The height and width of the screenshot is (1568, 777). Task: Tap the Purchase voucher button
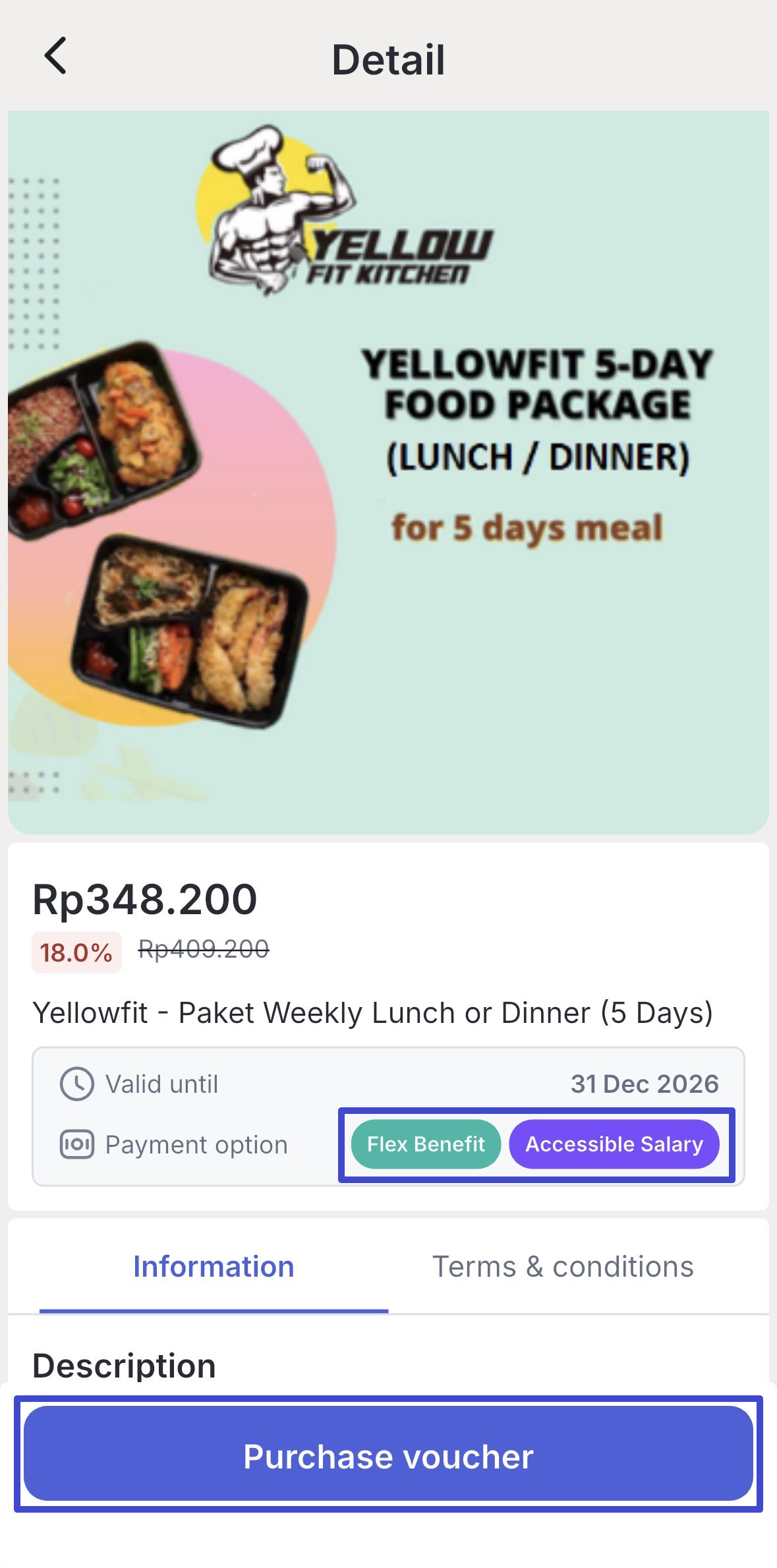tap(388, 1455)
